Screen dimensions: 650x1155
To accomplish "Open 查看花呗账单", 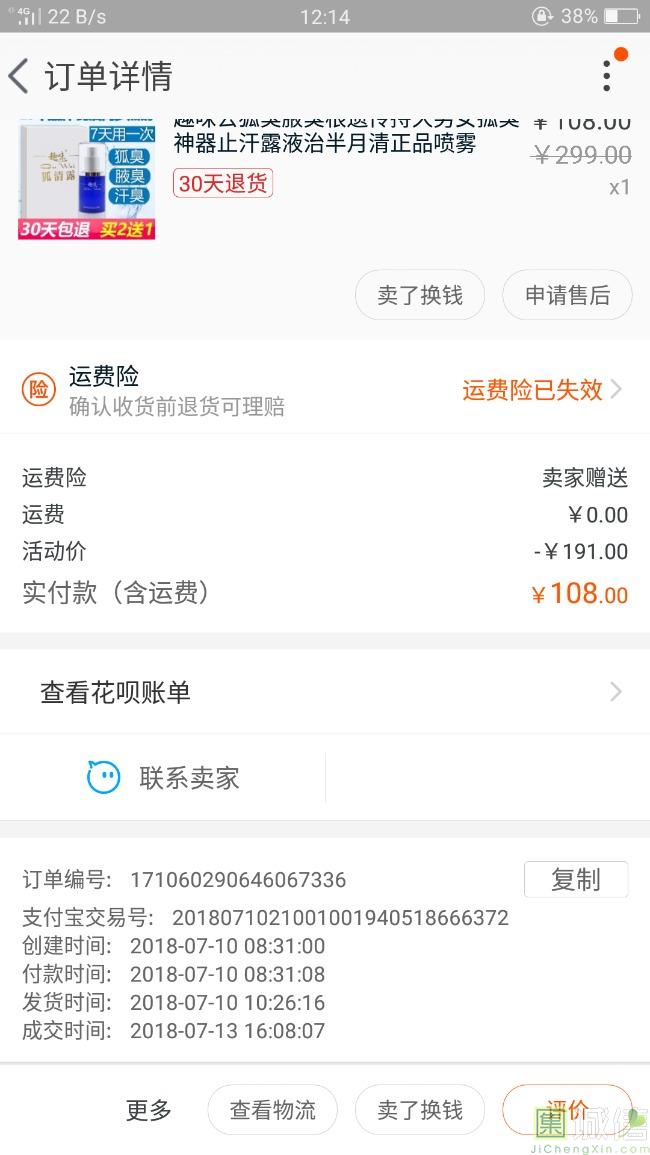I will click(325, 692).
